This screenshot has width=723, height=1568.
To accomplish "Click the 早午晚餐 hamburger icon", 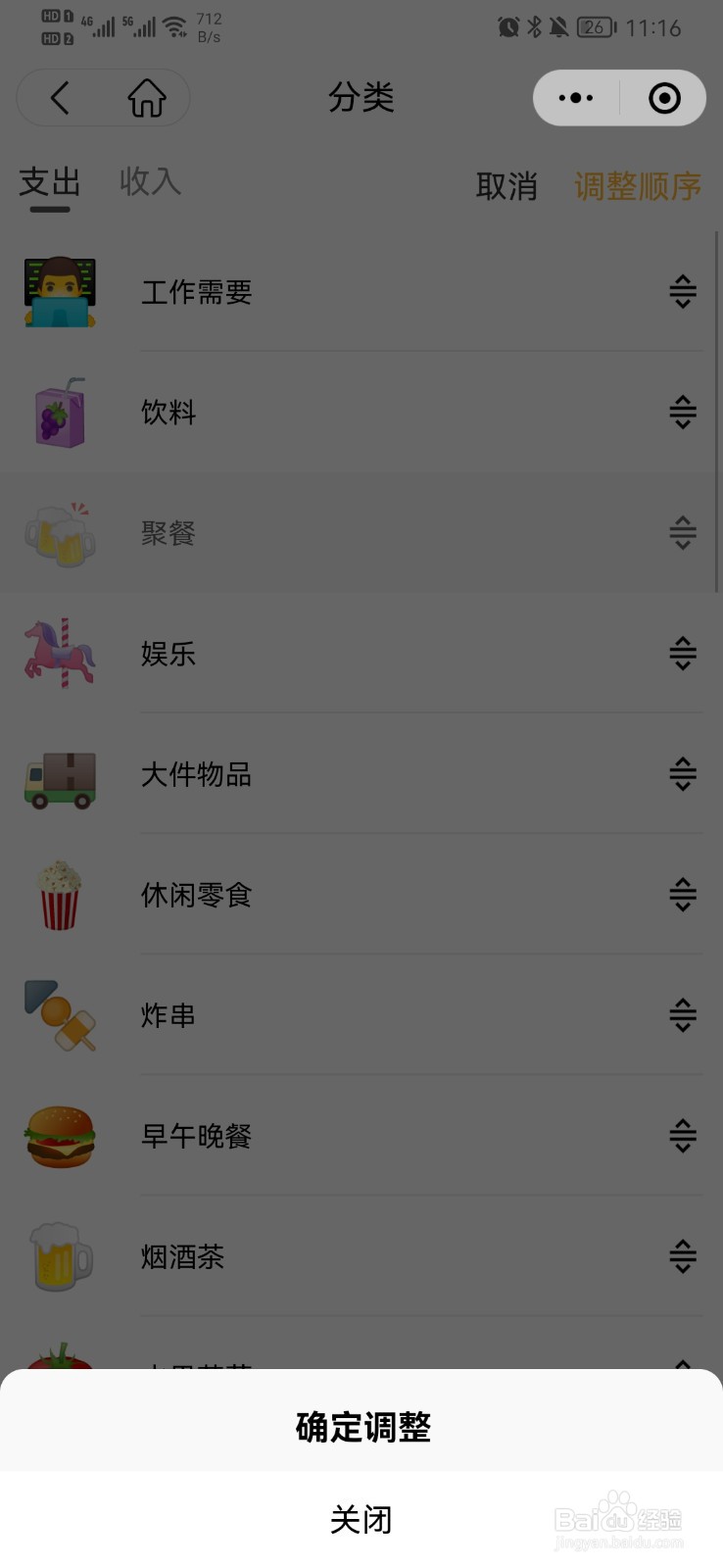I will coord(59,1136).
